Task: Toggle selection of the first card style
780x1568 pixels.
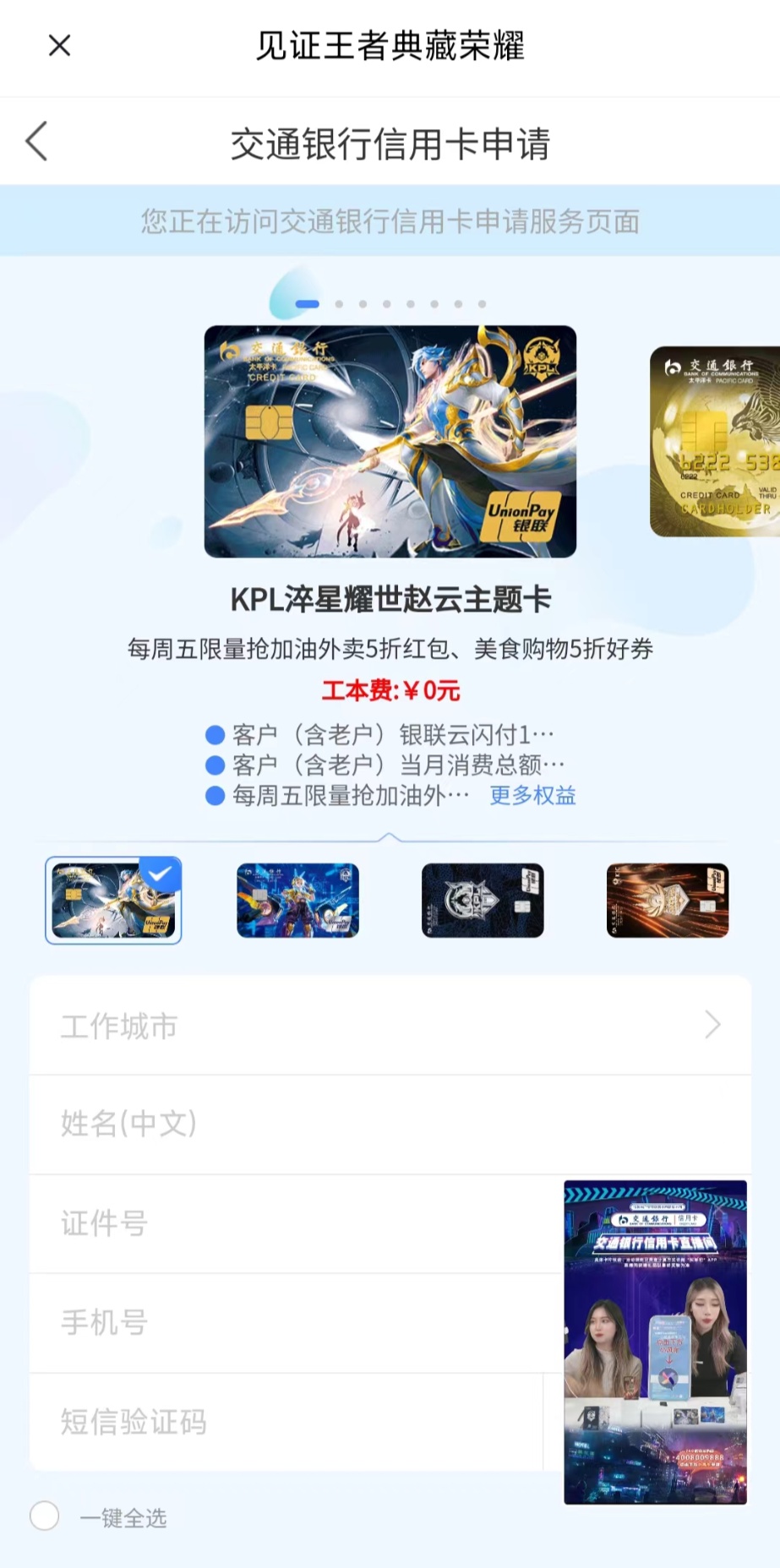Action: [112, 900]
